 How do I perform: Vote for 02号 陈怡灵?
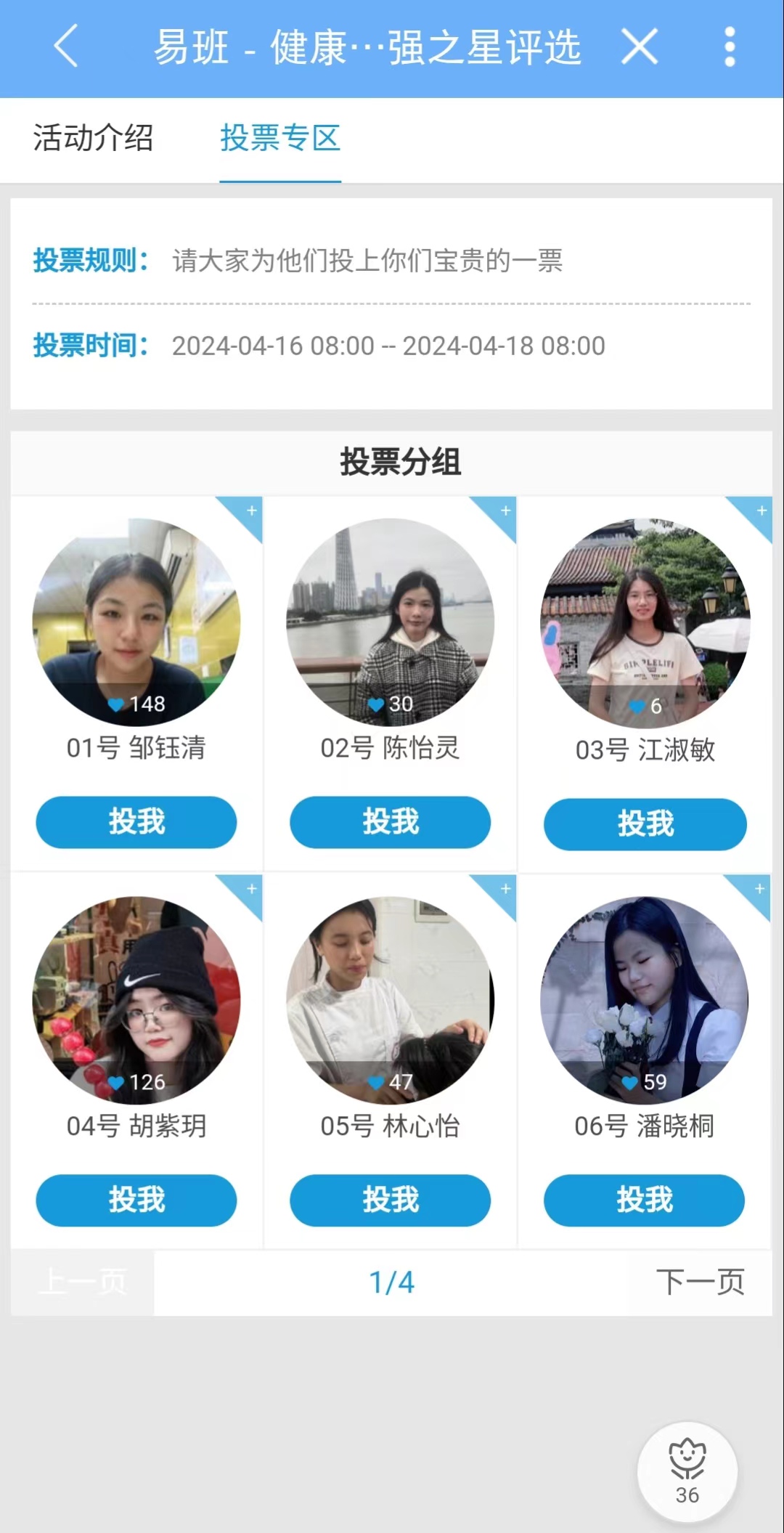coord(391,822)
